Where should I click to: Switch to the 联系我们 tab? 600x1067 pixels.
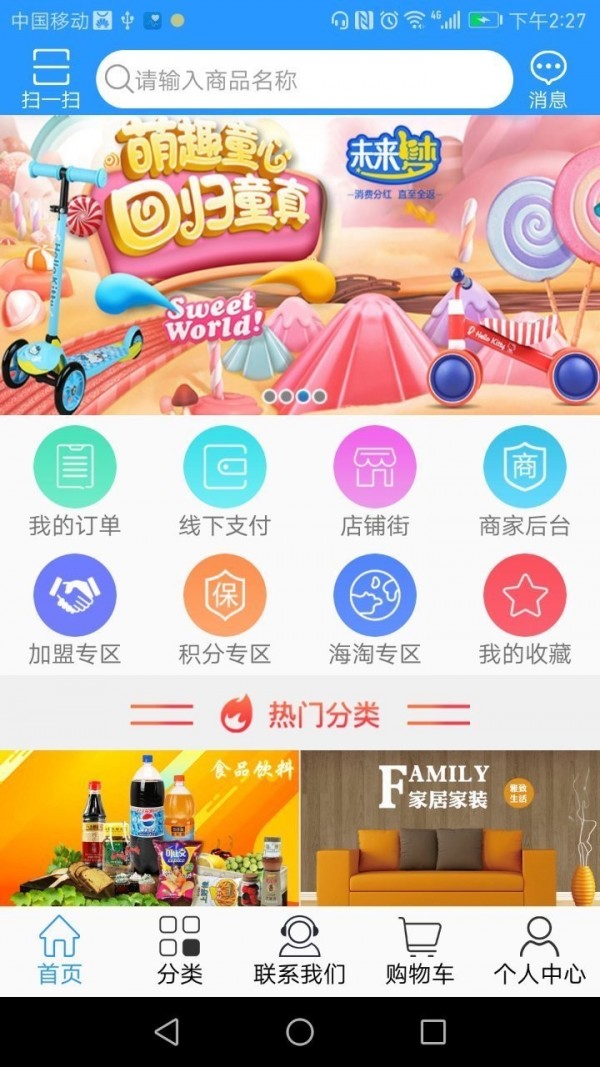[x=300, y=950]
